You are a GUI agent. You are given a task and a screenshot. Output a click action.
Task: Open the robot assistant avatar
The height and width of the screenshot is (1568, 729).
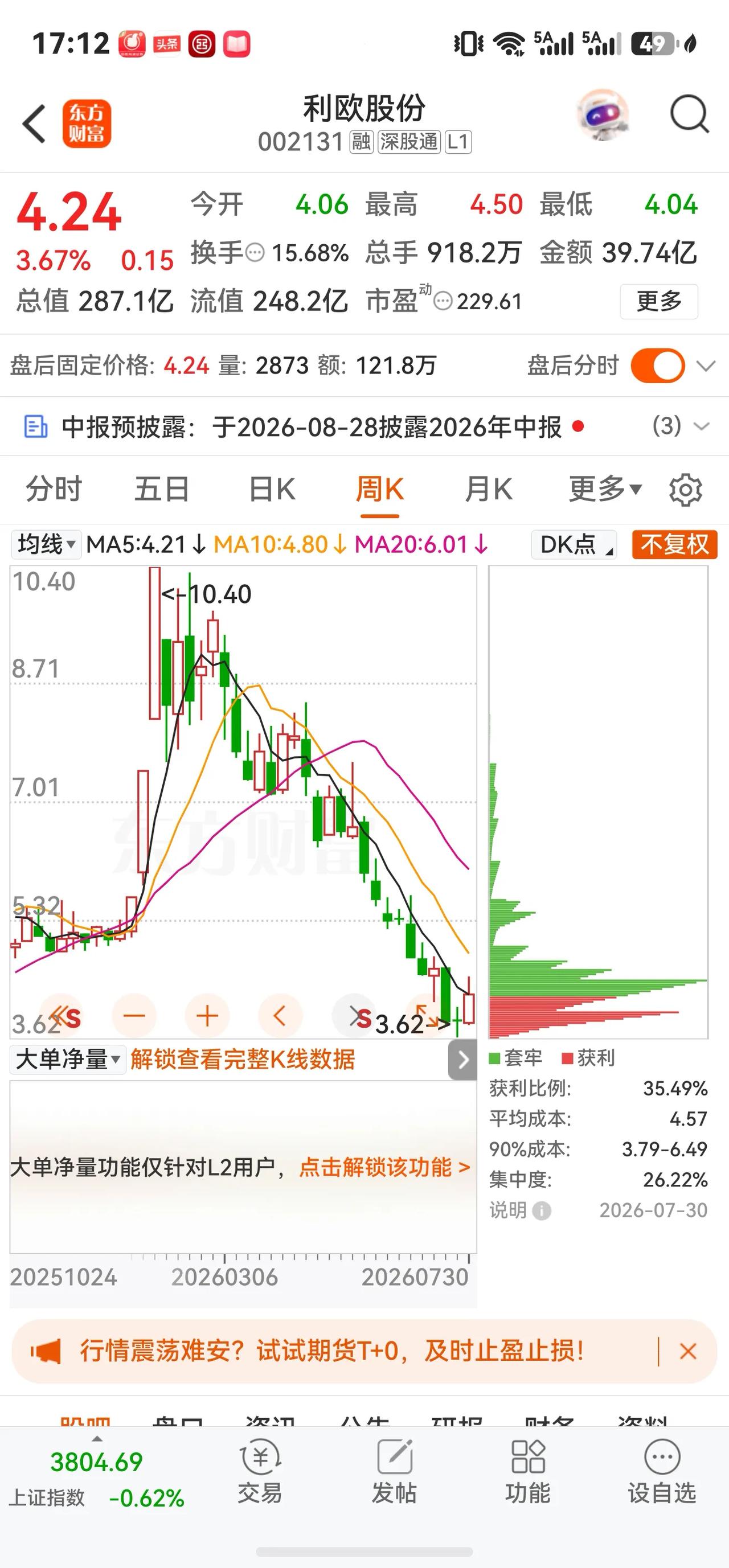pos(603,114)
